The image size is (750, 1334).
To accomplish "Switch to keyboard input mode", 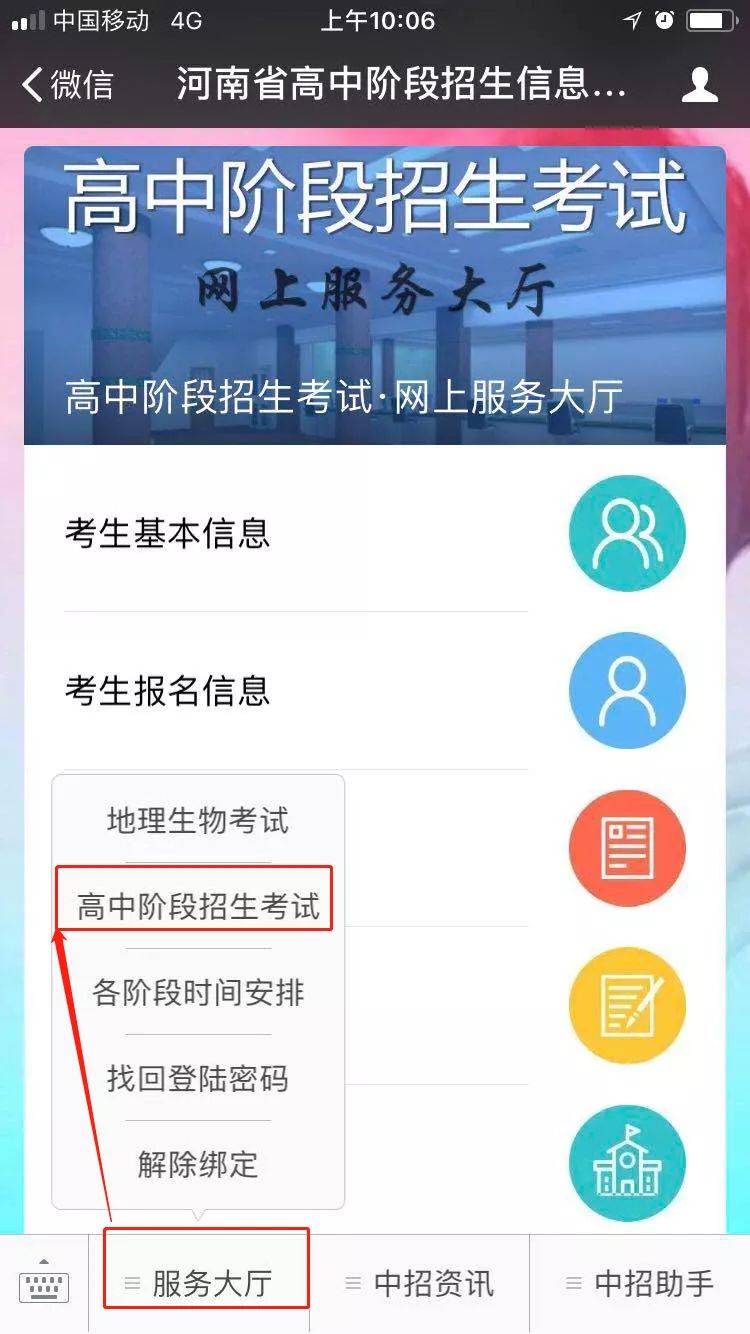I will click(x=44, y=1284).
